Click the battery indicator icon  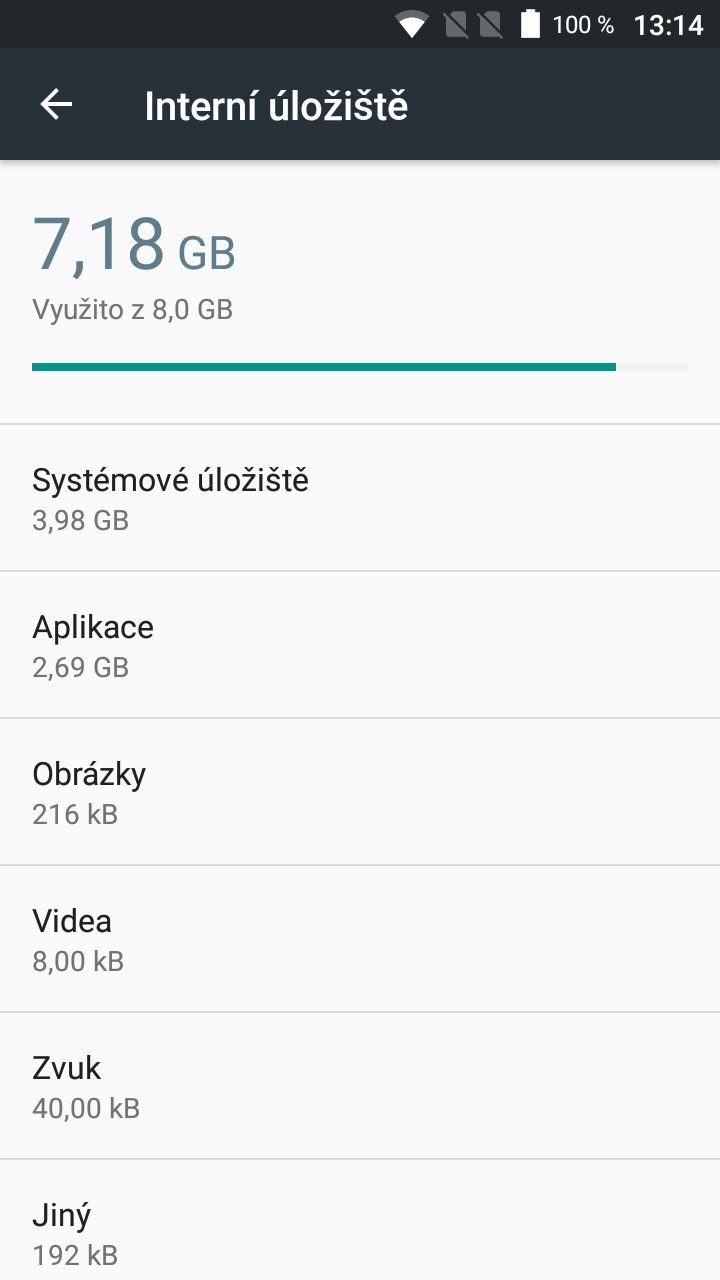pyautogui.click(x=529, y=24)
